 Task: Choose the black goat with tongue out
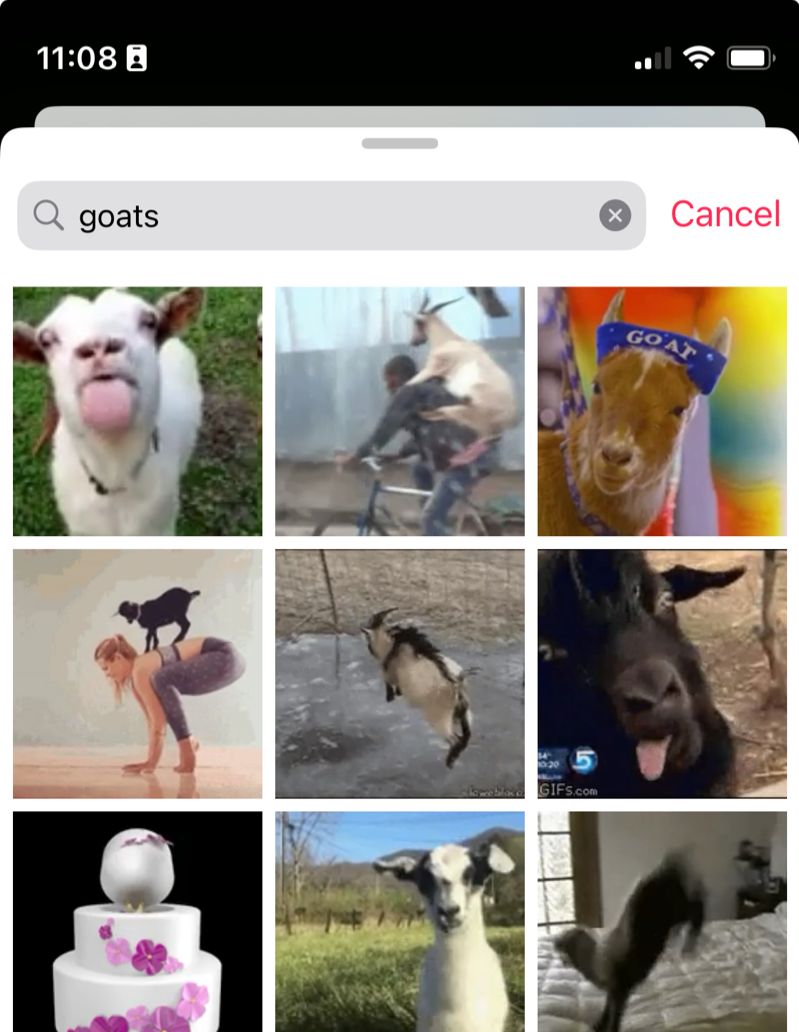click(x=661, y=673)
